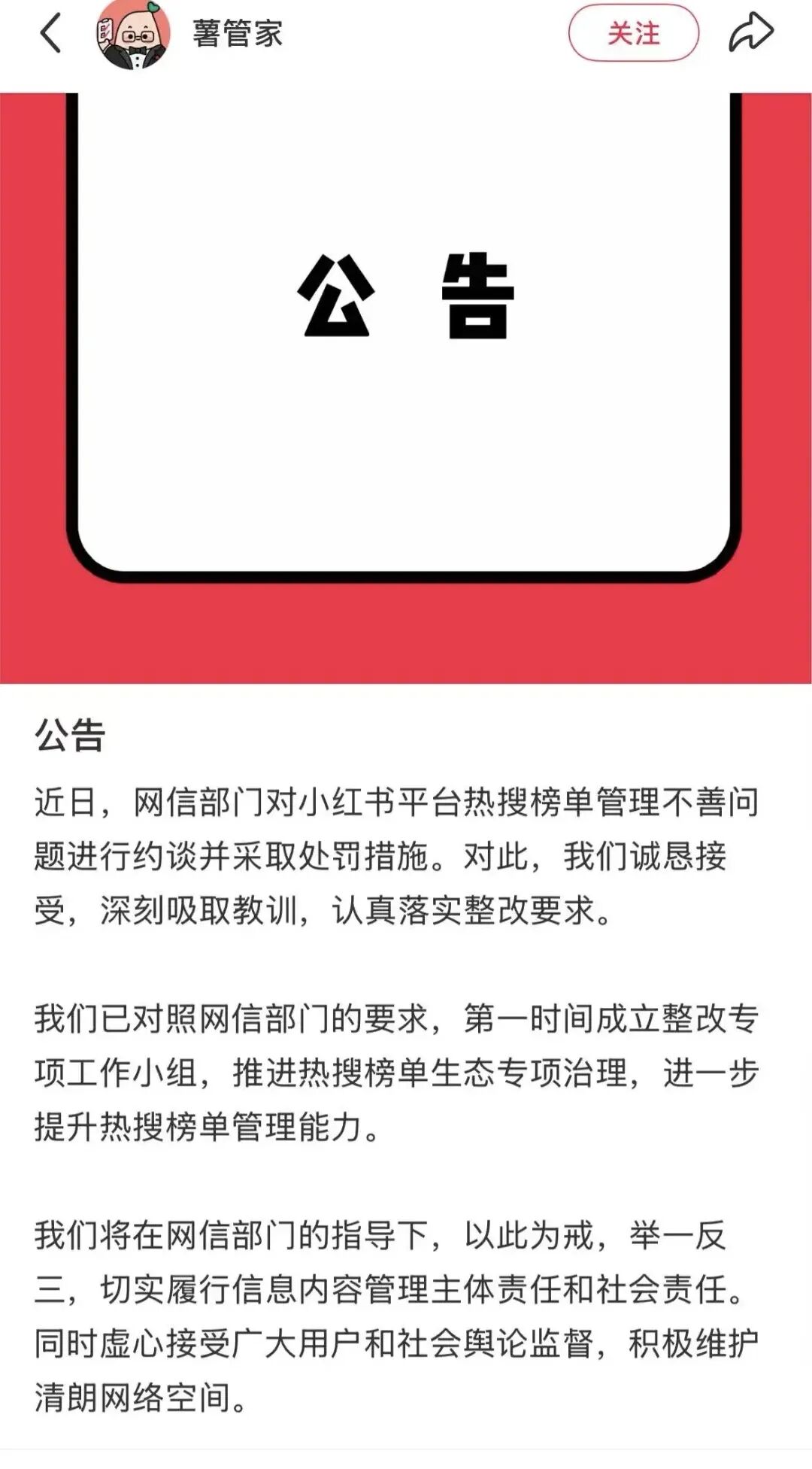Open 薯管家's profile avatar
The width and height of the screenshot is (812, 1469).
[133, 34]
